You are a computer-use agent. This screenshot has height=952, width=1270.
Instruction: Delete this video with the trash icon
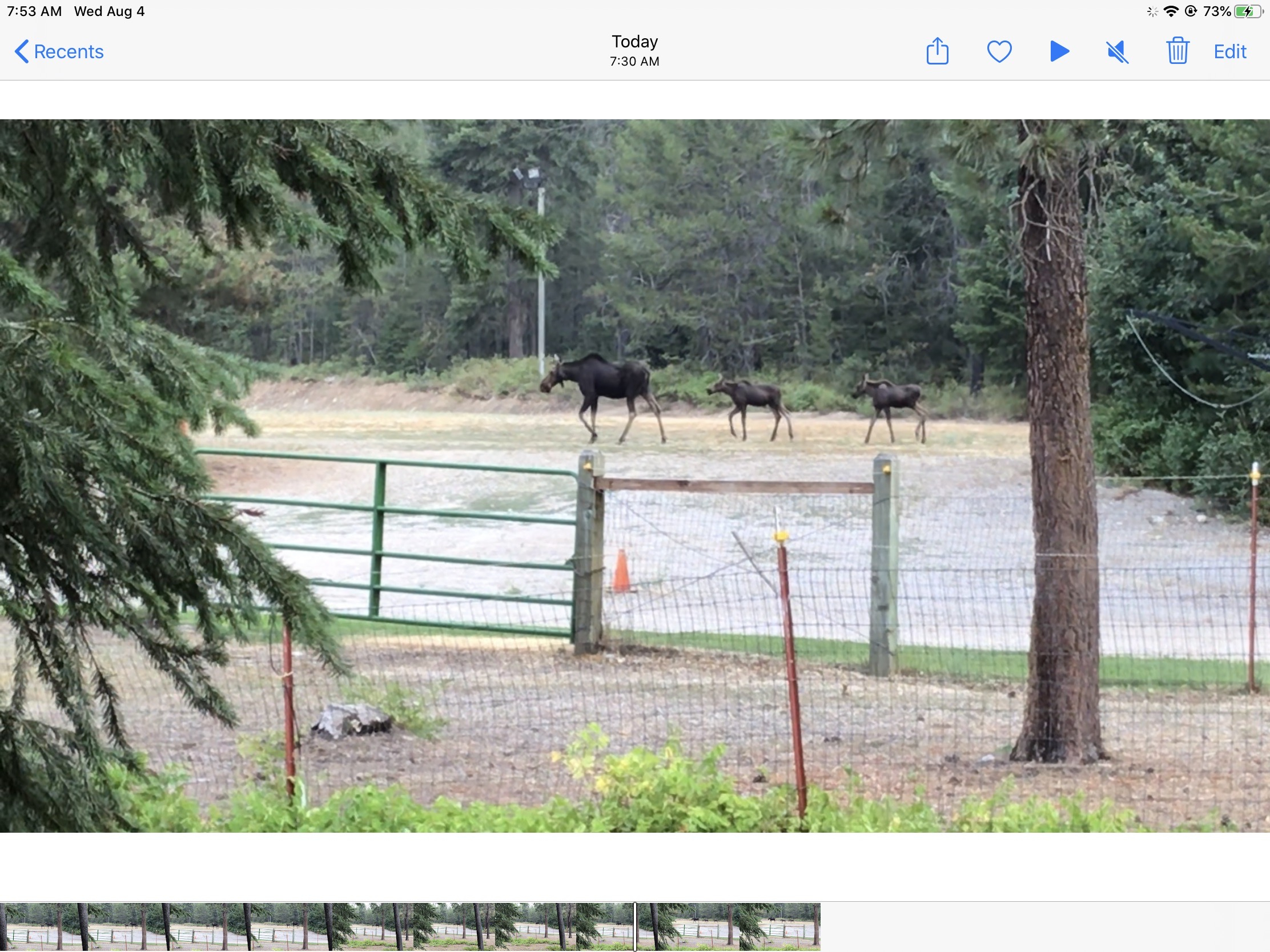pyautogui.click(x=1177, y=51)
